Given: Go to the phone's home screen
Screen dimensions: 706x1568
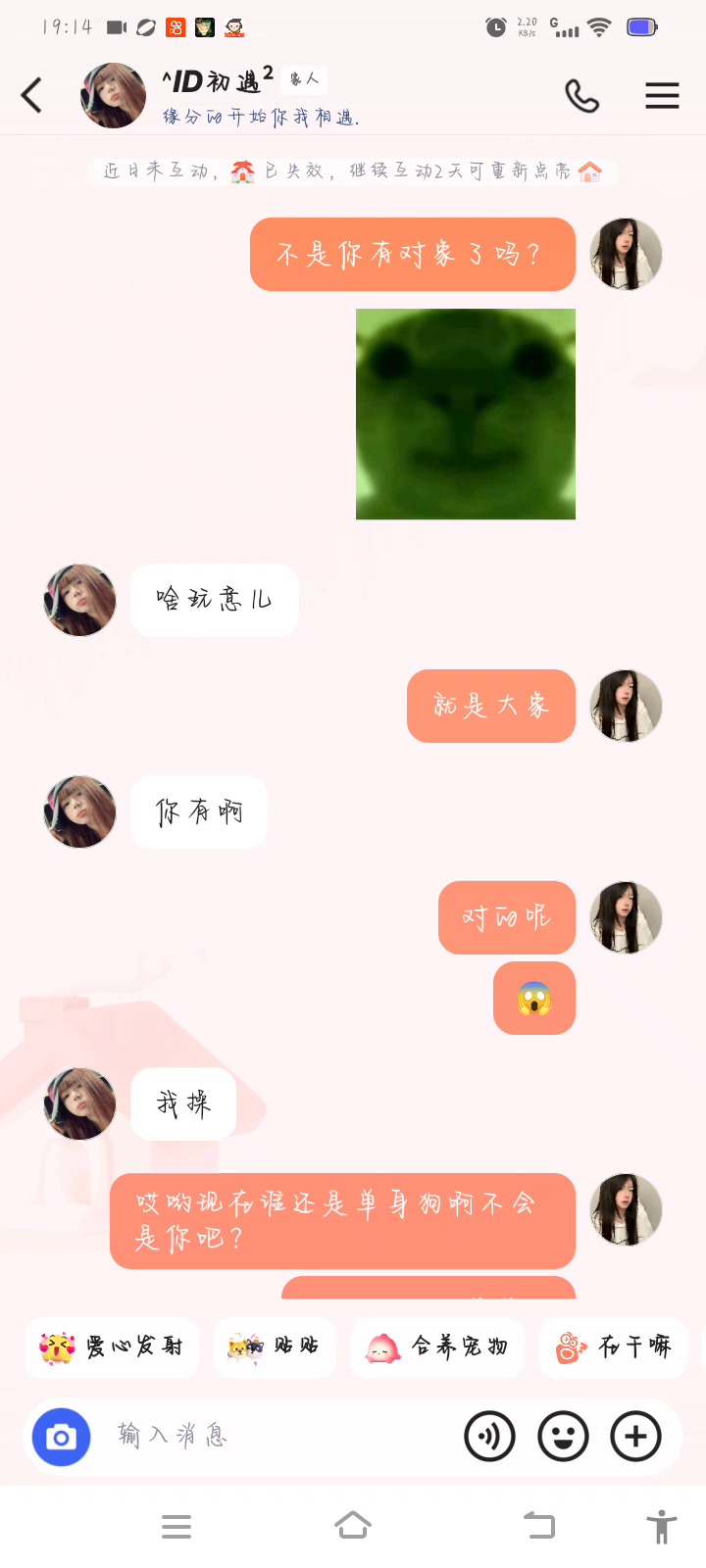Looking at the screenshot, I should click(x=353, y=1526).
